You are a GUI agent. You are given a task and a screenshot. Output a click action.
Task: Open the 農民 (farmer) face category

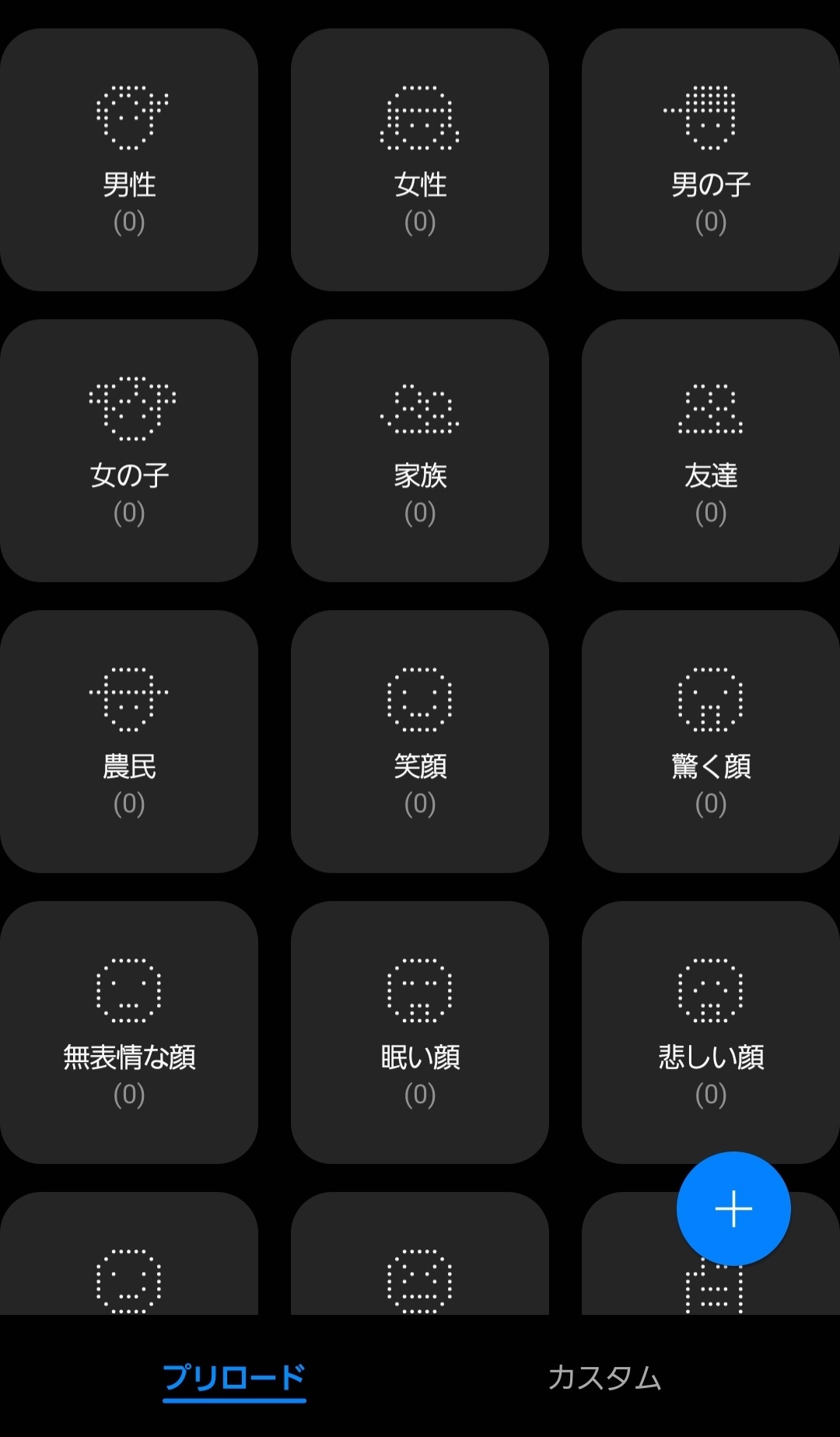click(129, 739)
